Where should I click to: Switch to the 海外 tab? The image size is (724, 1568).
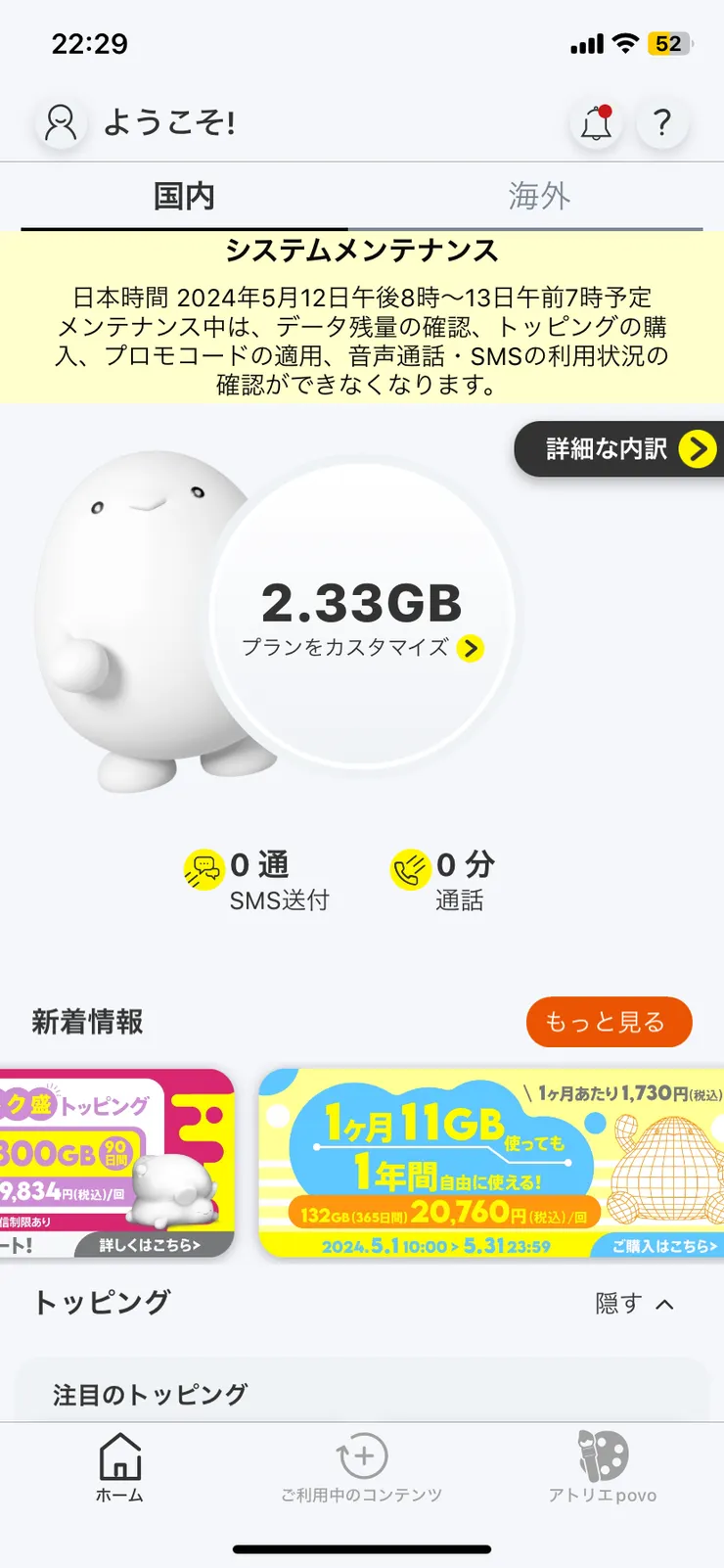pos(536,194)
